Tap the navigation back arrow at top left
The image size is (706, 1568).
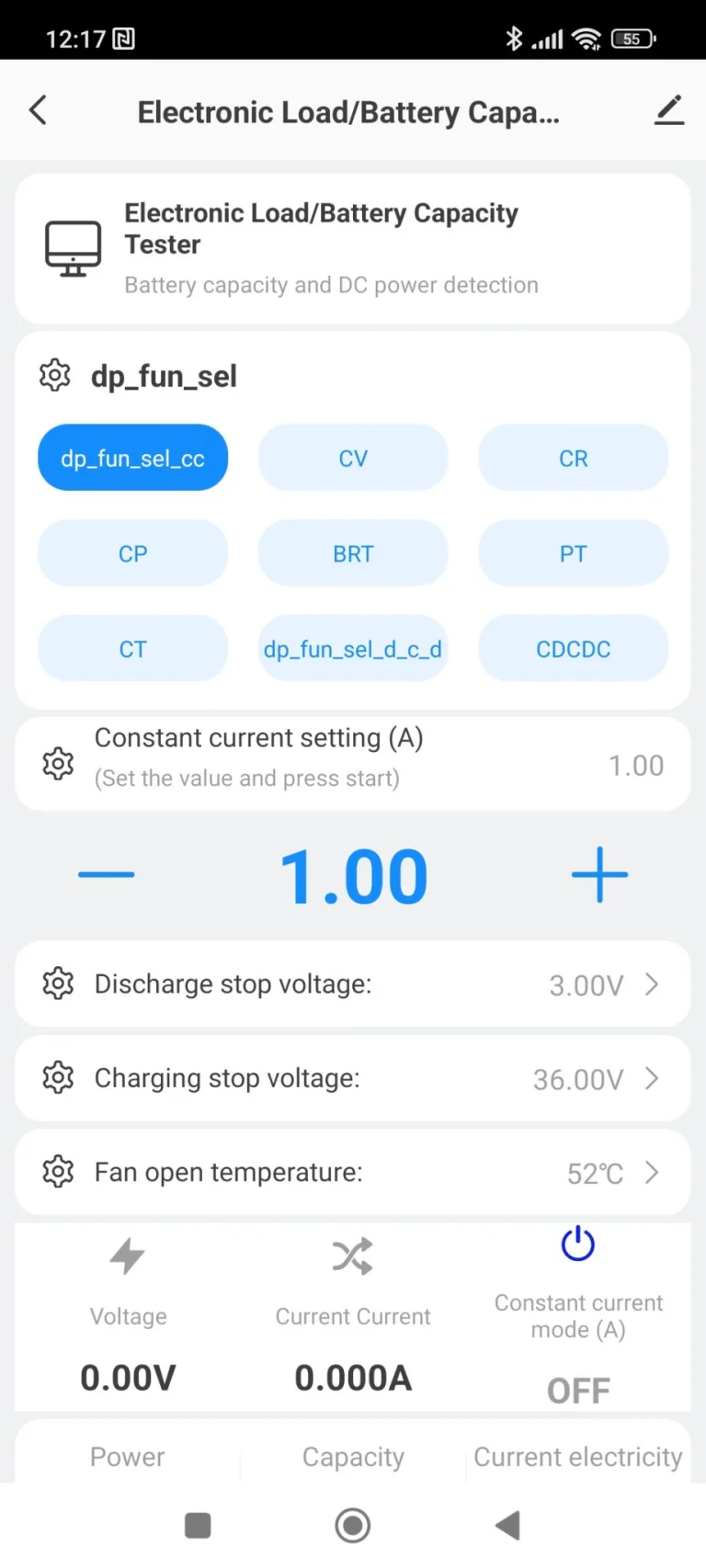(37, 109)
